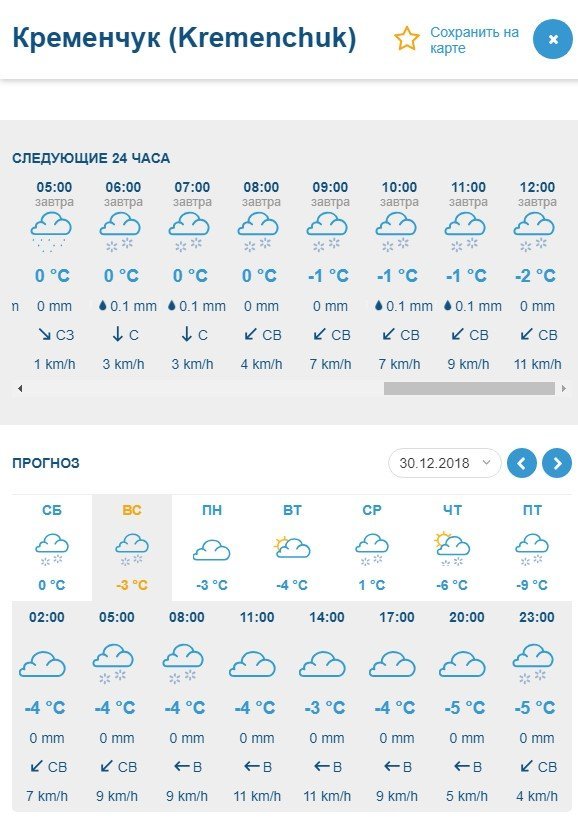The height and width of the screenshot is (835, 578).
Task: Select the ВС forecast day
Action: pos(132,547)
